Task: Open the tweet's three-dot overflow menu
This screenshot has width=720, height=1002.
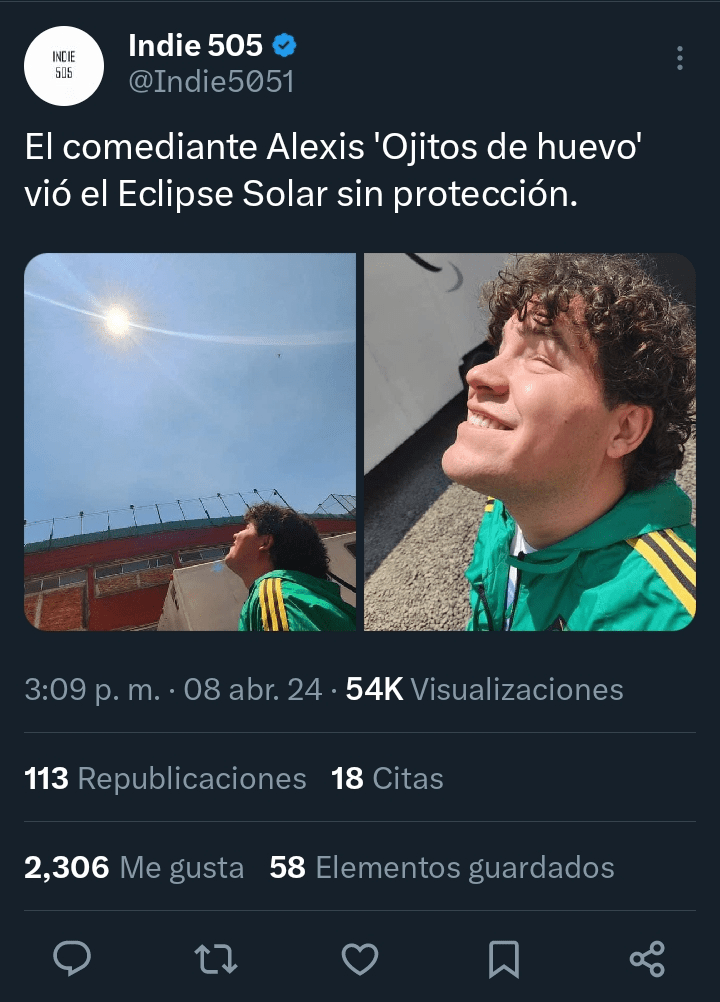Action: [680, 58]
